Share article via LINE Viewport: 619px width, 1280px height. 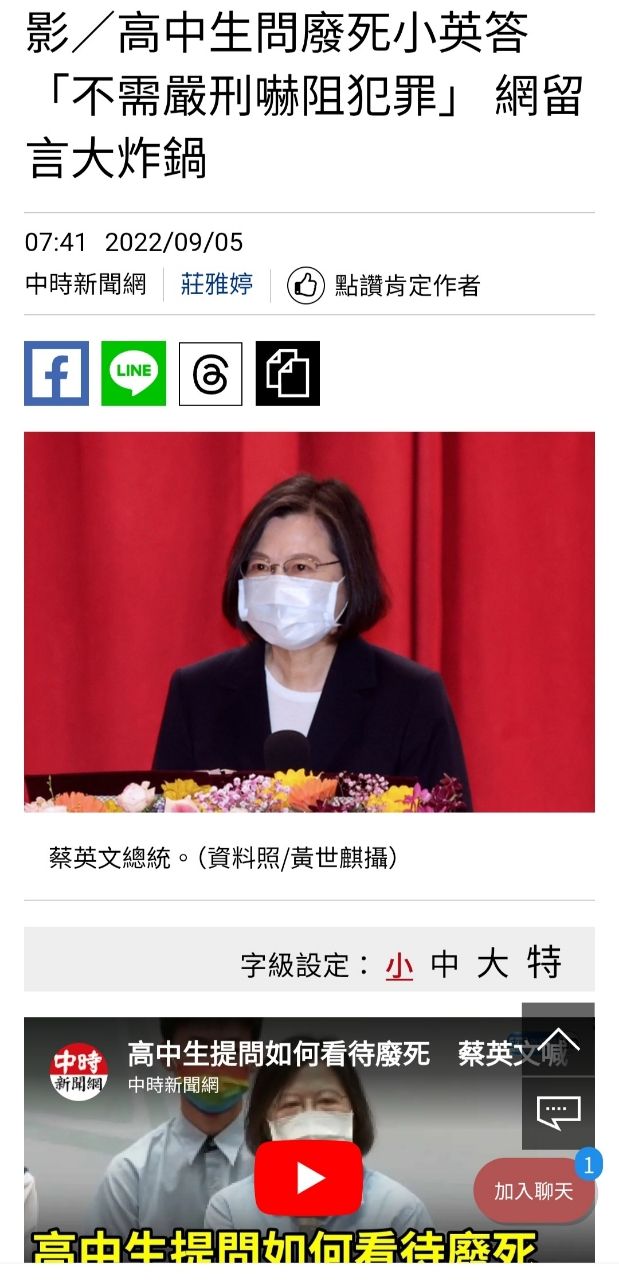click(133, 373)
